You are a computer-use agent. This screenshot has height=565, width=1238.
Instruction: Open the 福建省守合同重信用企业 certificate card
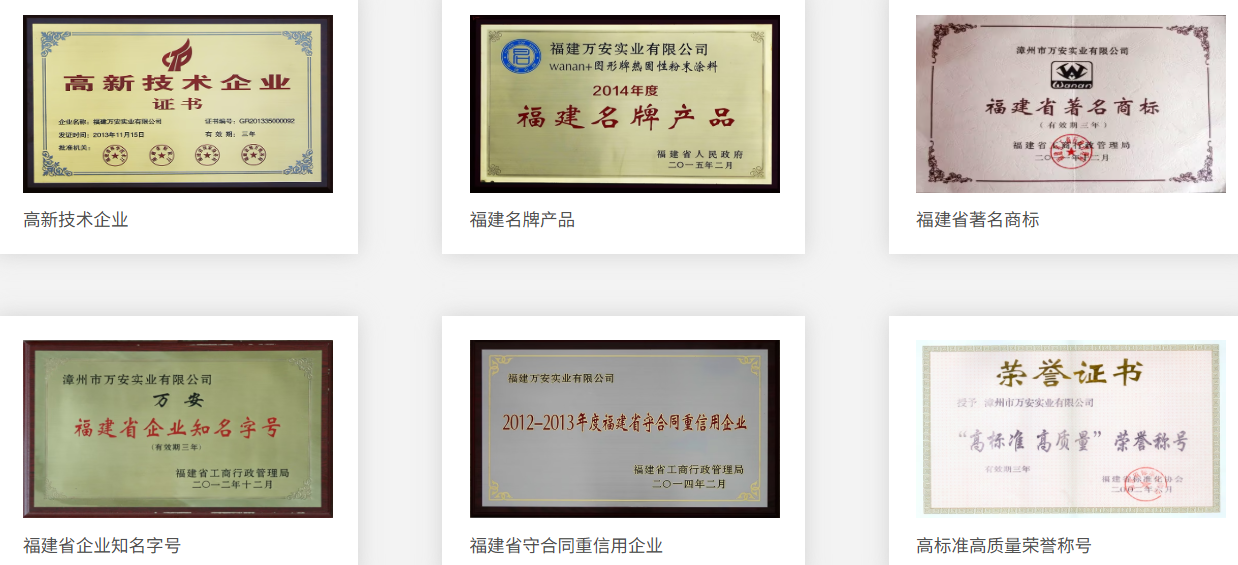point(624,440)
